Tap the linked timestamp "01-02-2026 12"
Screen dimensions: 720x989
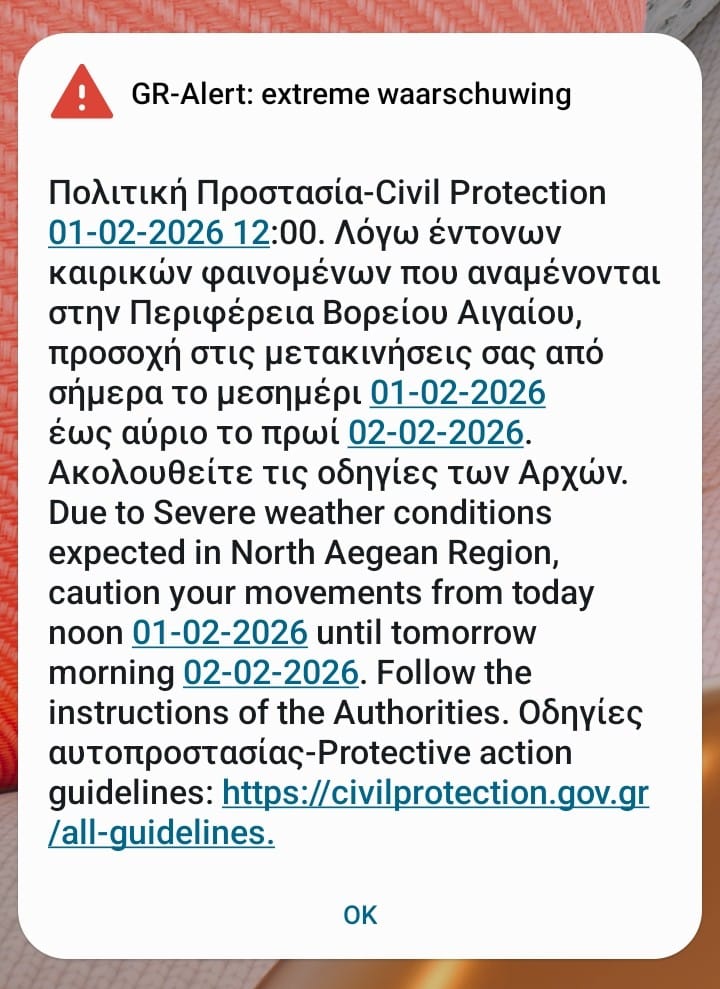pos(160,232)
